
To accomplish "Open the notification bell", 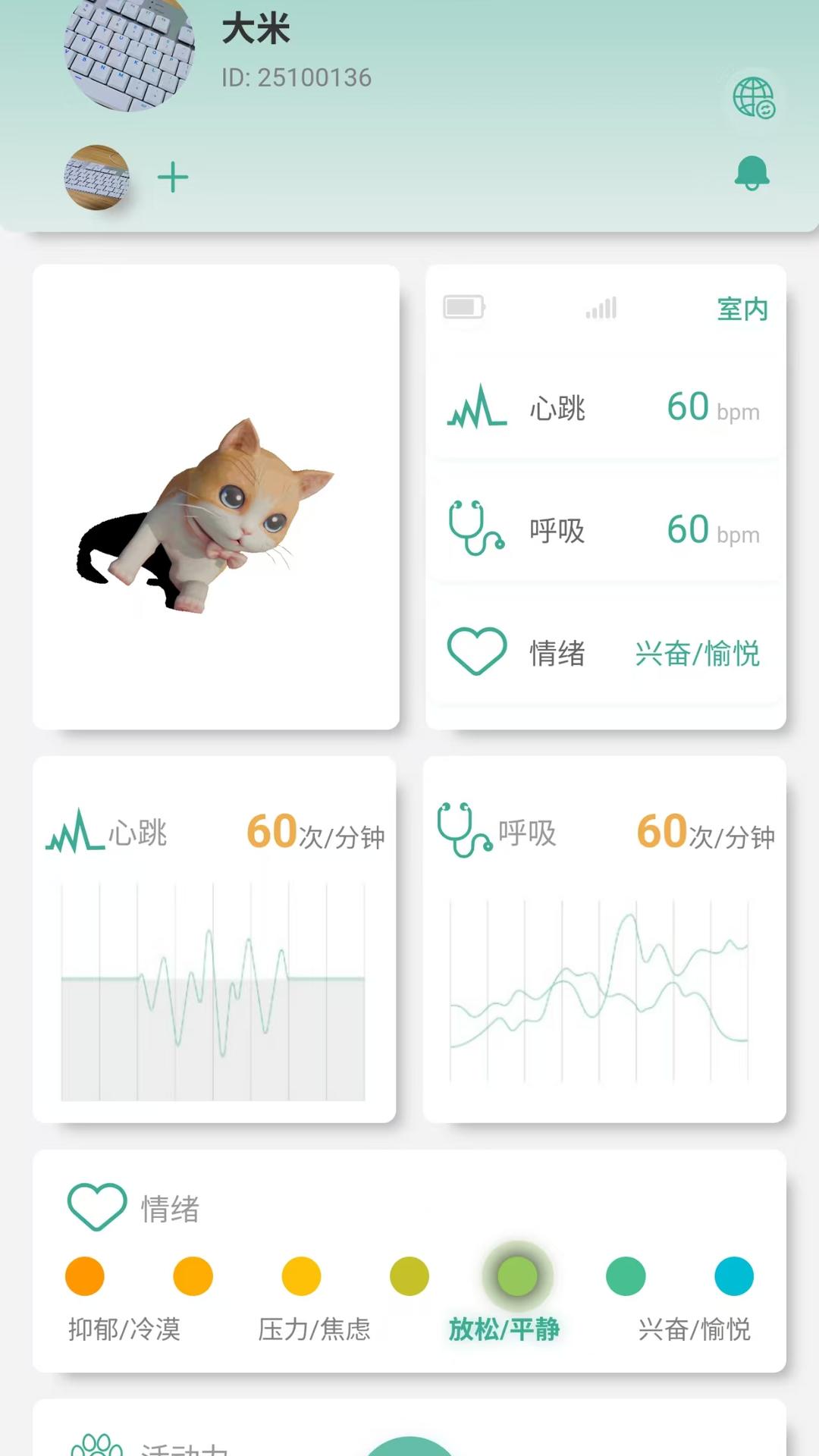I will (752, 173).
